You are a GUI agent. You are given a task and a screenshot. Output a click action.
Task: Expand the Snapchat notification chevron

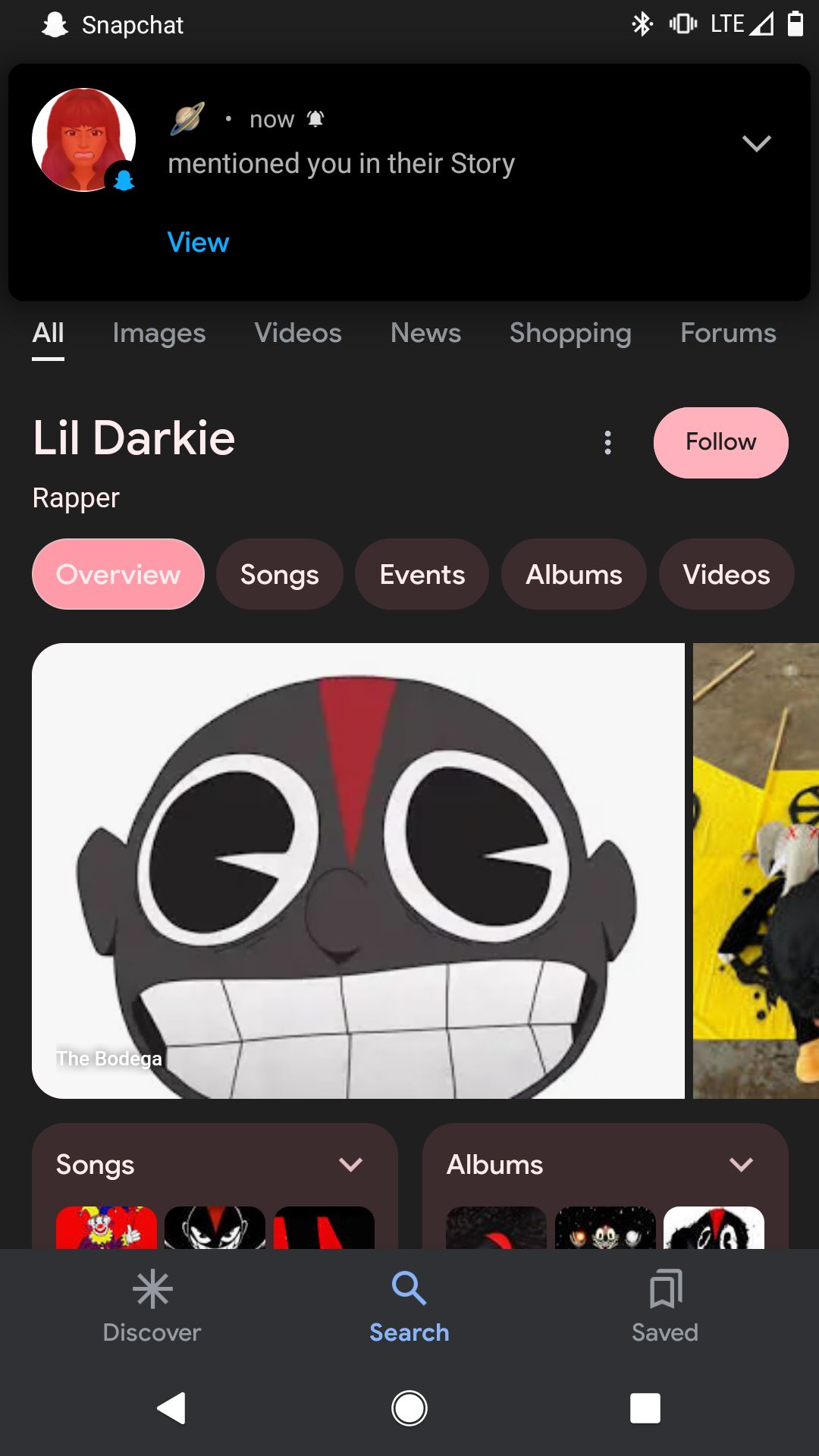756,143
